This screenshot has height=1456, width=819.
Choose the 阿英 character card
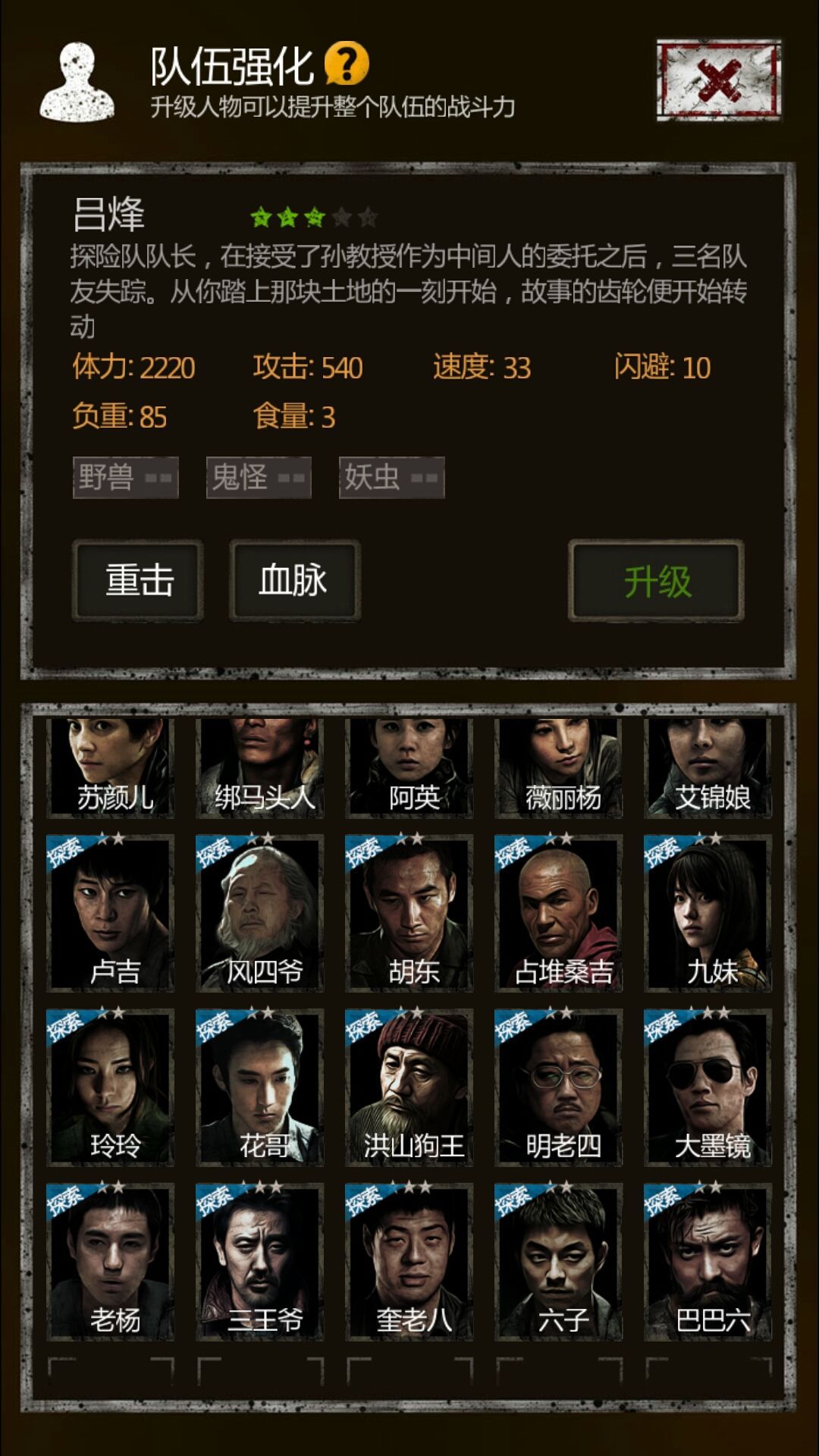coord(409,767)
